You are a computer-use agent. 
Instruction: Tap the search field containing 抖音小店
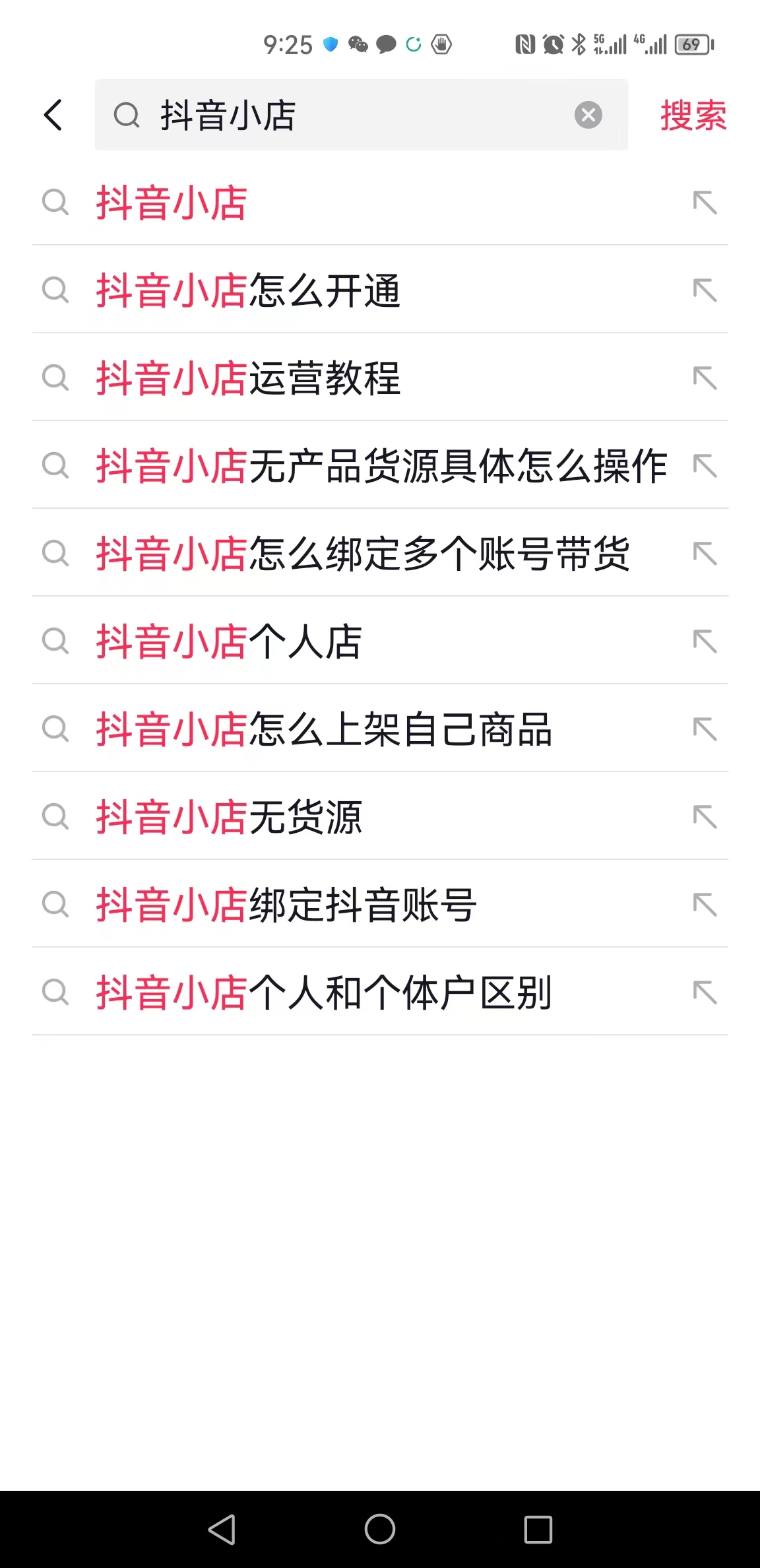tap(361, 115)
